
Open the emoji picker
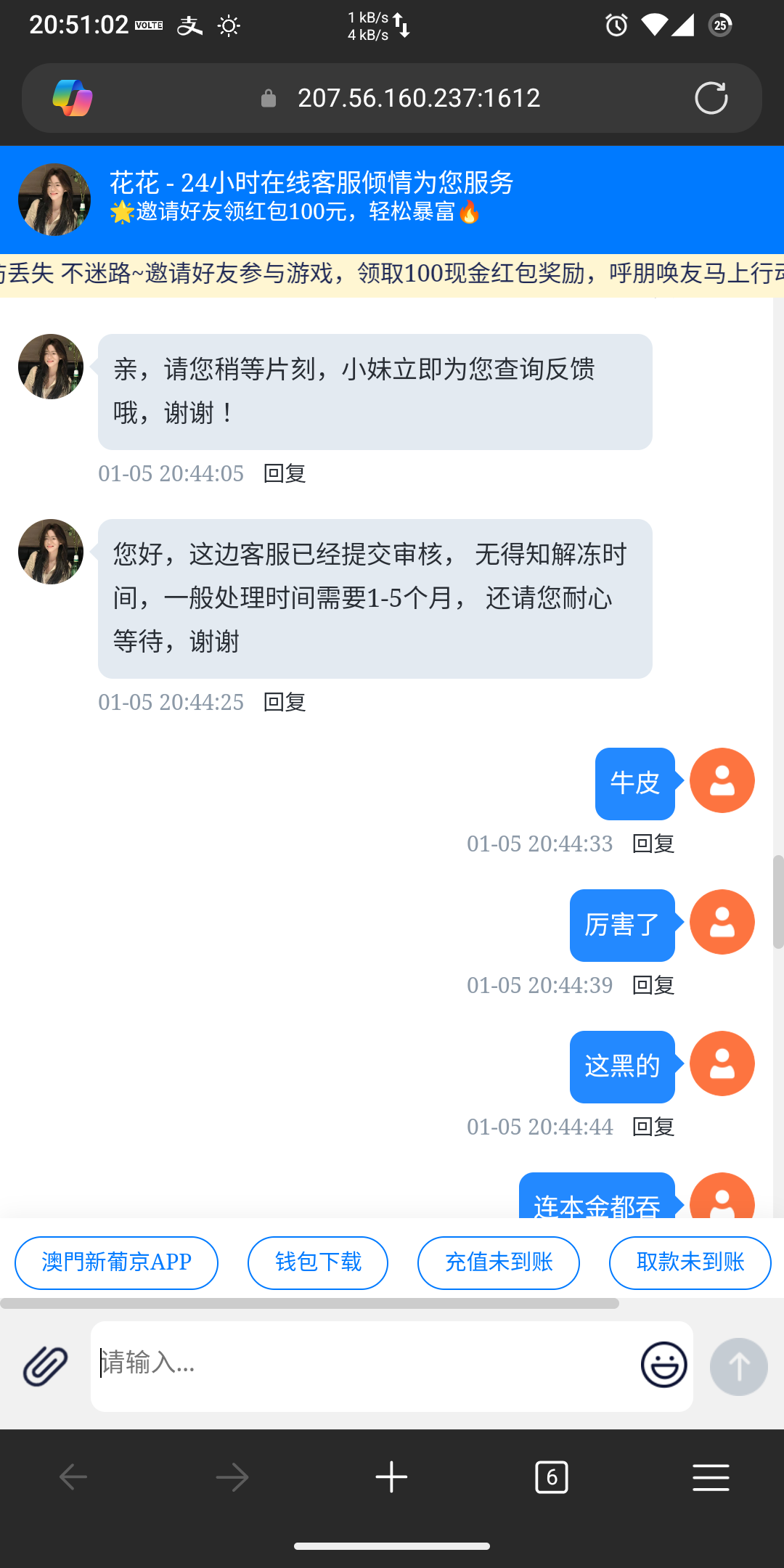point(663,1365)
